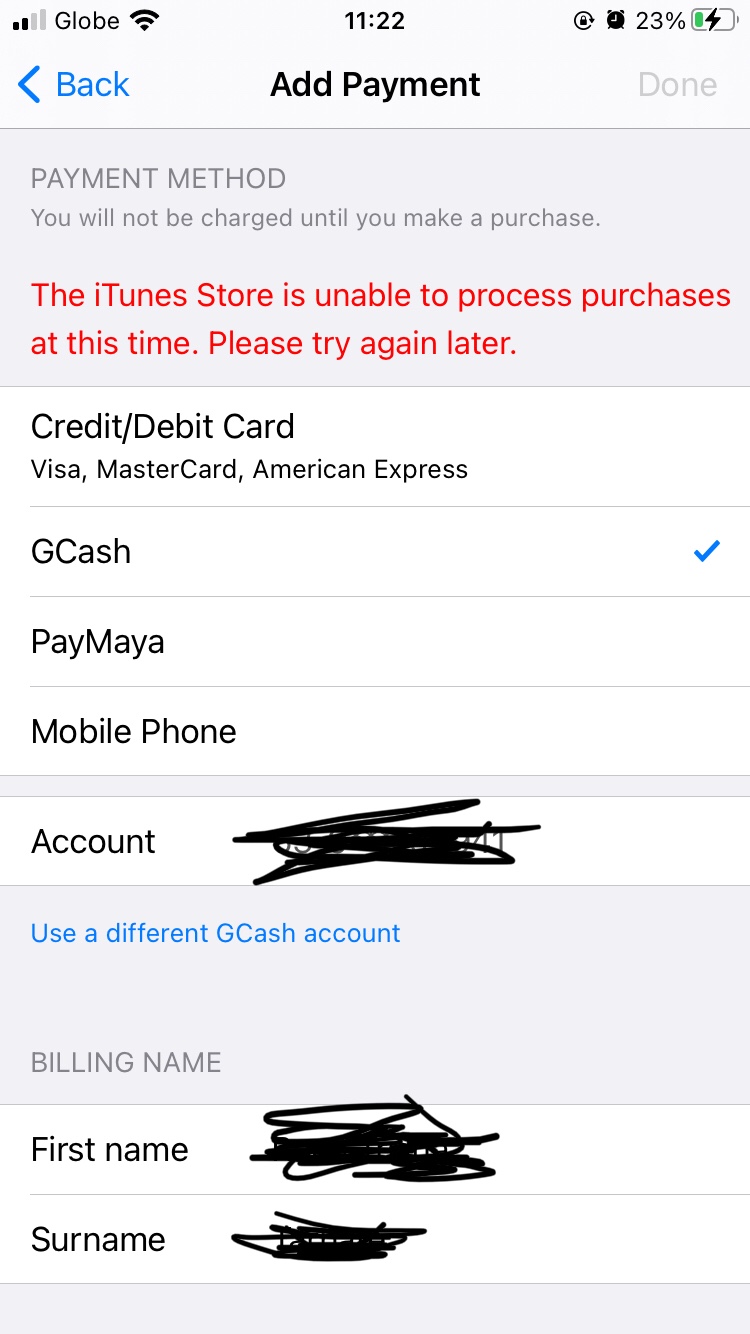The width and height of the screenshot is (750, 1334).
Task: Choose GCash as payment method
Action: coord(375,552)
